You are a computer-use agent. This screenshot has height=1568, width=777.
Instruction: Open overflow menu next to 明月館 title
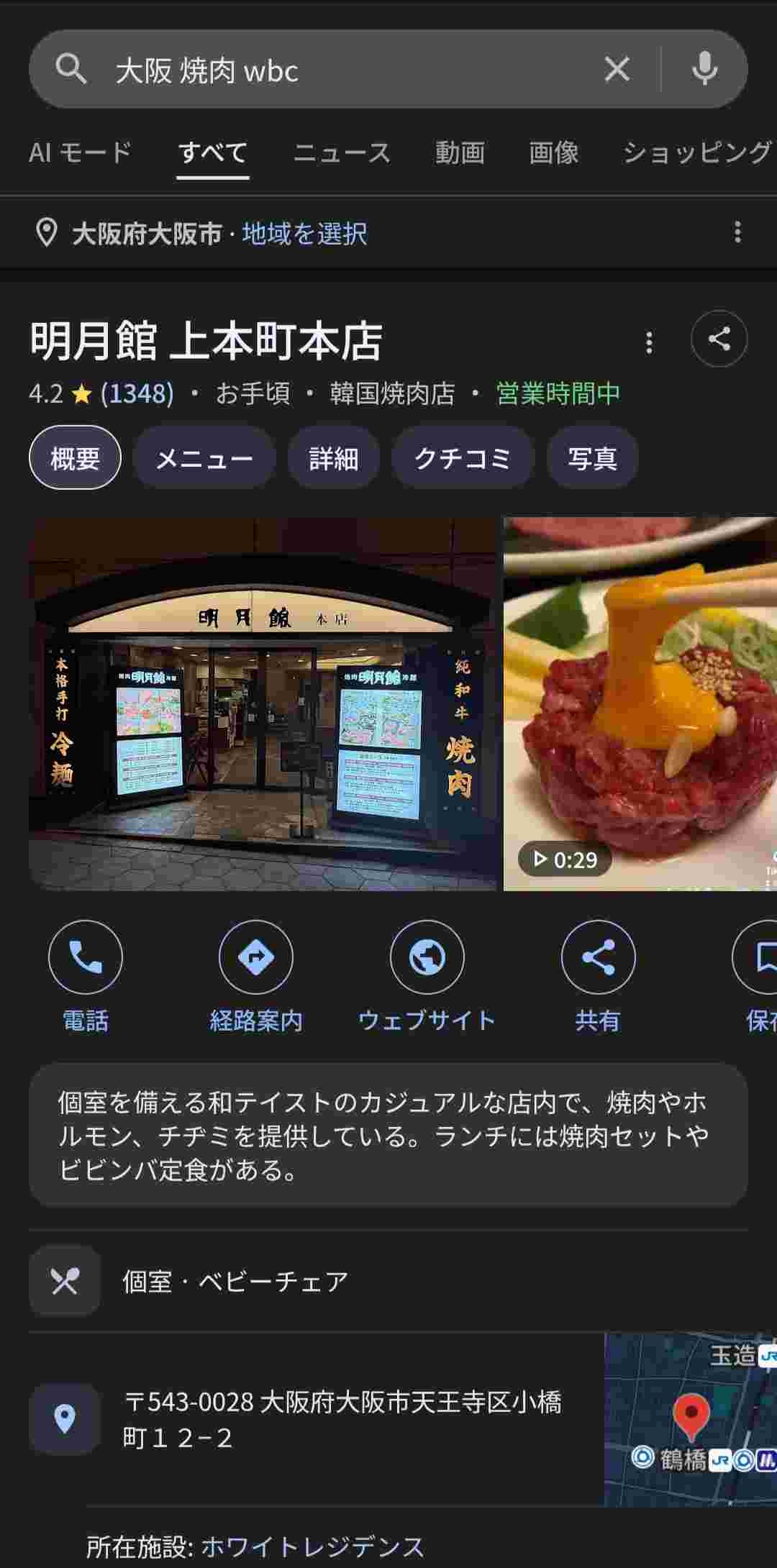649,342
